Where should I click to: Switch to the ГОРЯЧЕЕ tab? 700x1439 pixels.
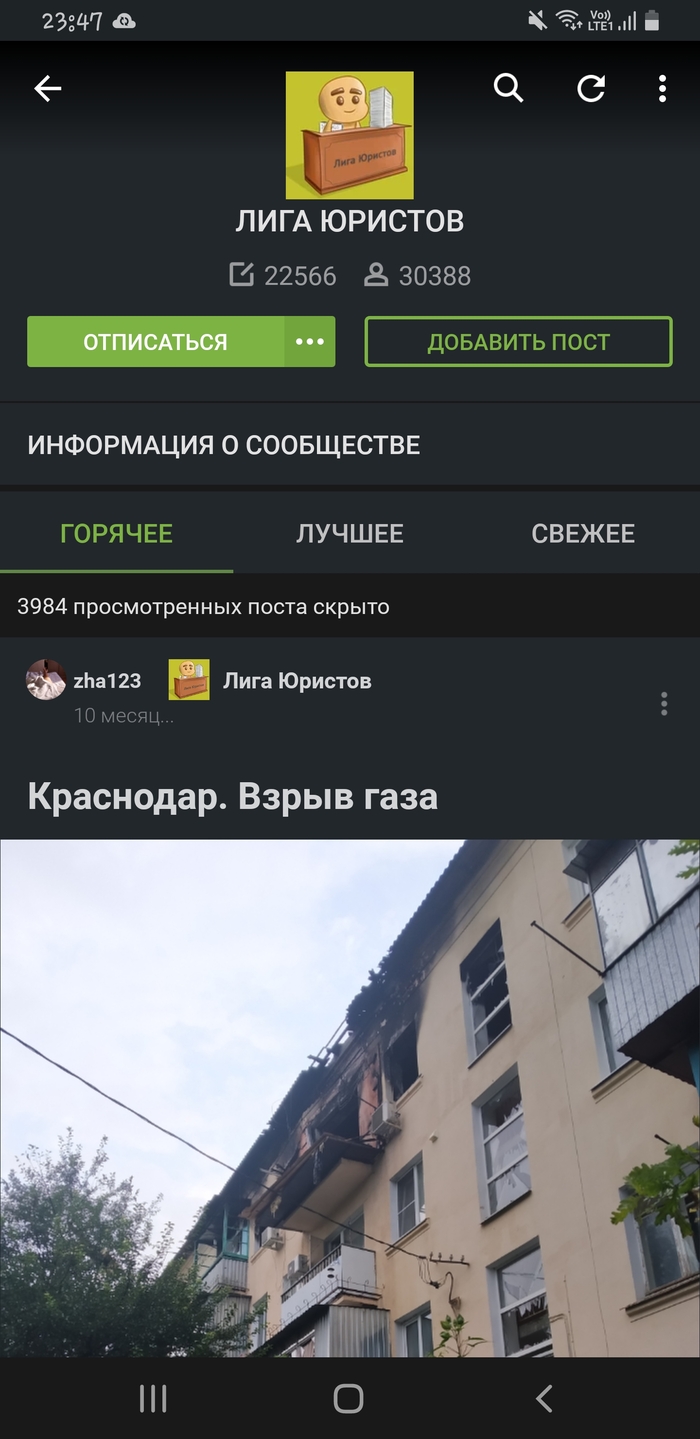click(116, 534)
